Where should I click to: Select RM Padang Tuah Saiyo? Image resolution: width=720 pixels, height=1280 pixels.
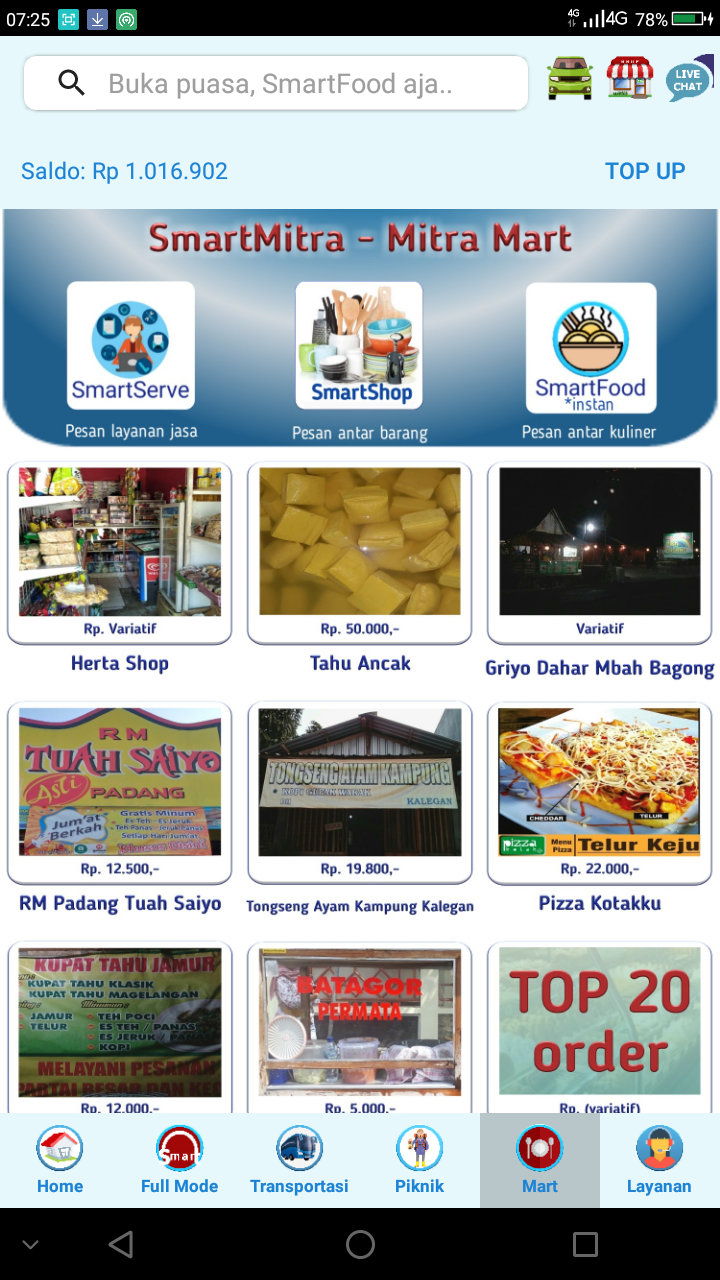pyautogui.click(x=120, y=792)
